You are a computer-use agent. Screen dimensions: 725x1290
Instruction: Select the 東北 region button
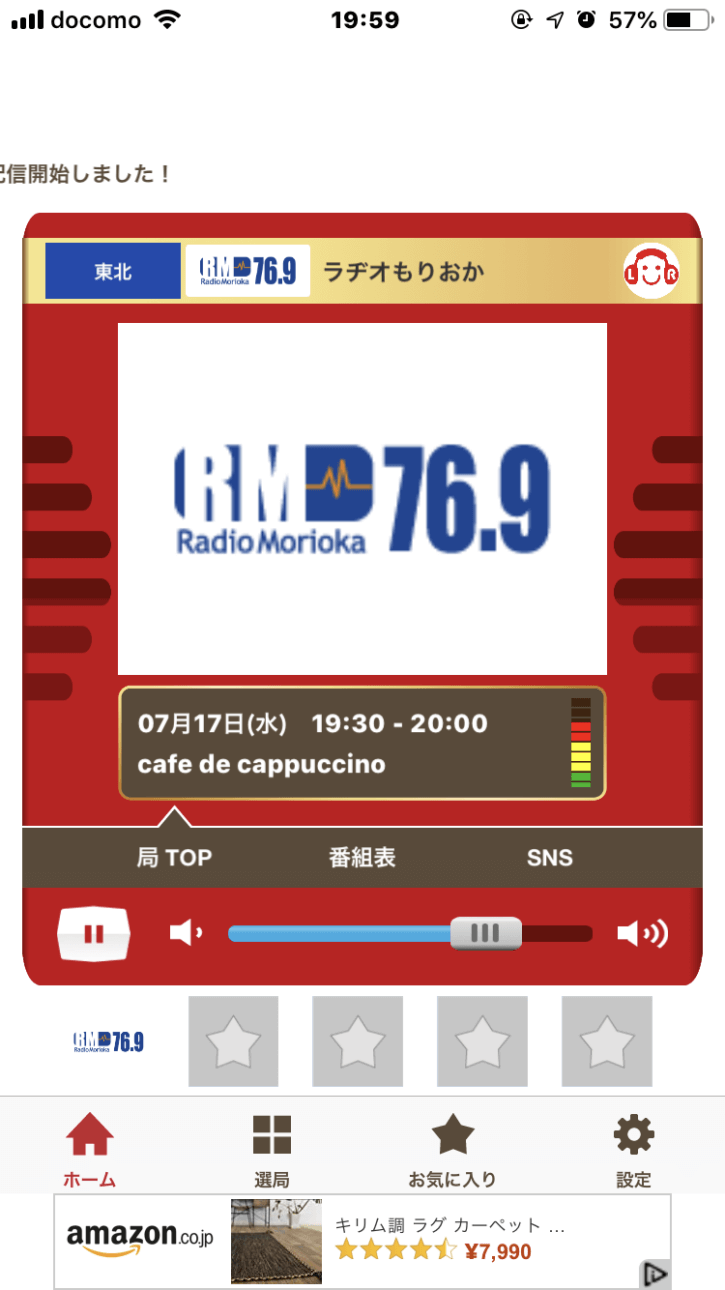click(113, 271)
